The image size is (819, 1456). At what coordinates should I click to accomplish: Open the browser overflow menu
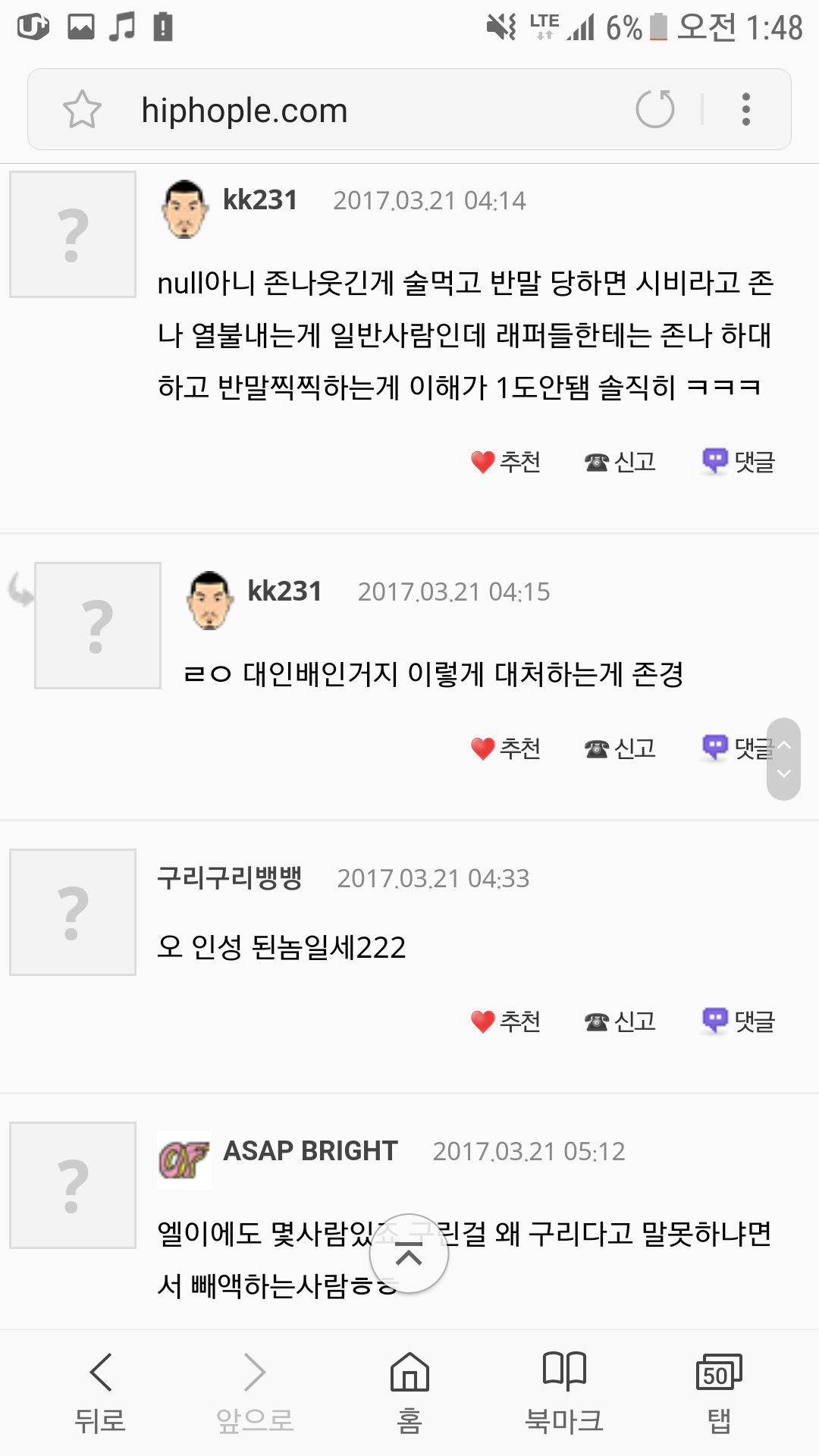click(746, 109)
